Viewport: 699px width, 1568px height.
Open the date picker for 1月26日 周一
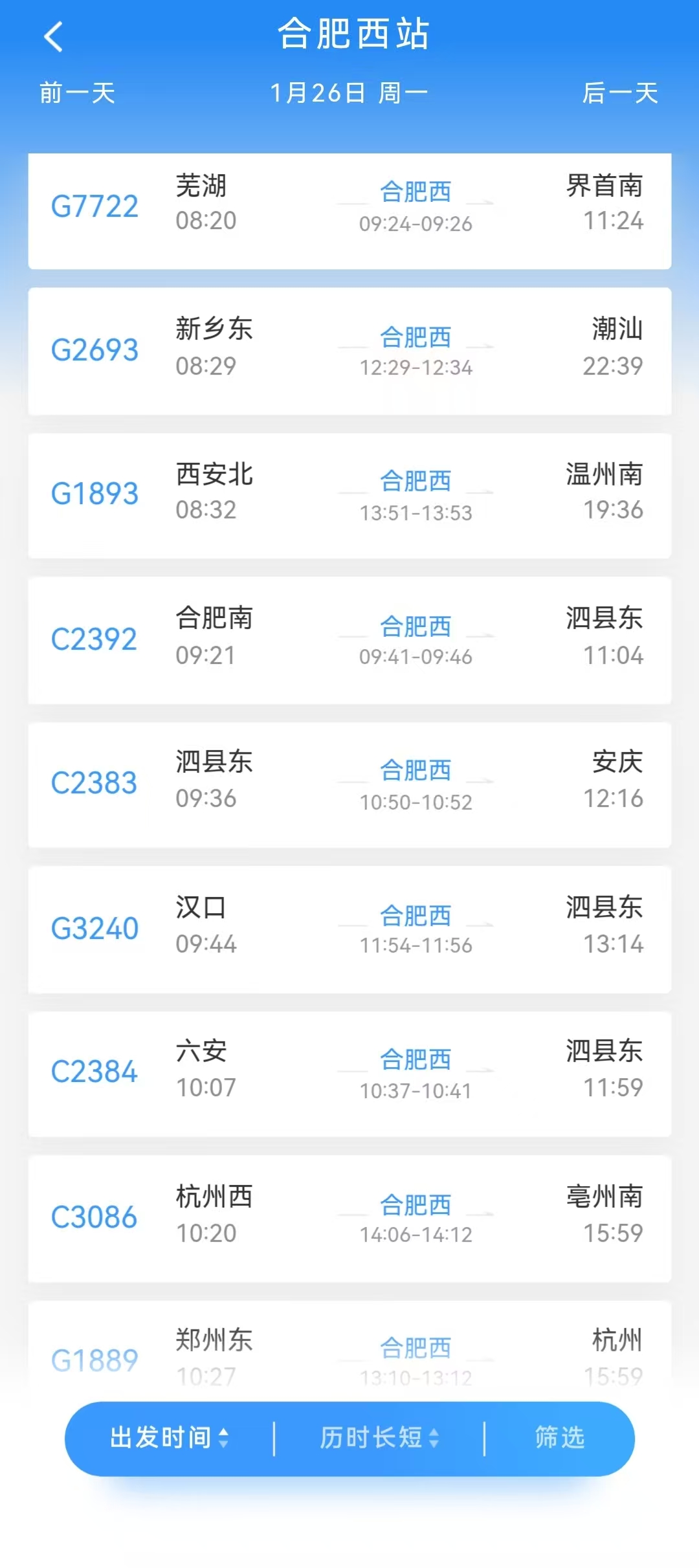[349, 93]
